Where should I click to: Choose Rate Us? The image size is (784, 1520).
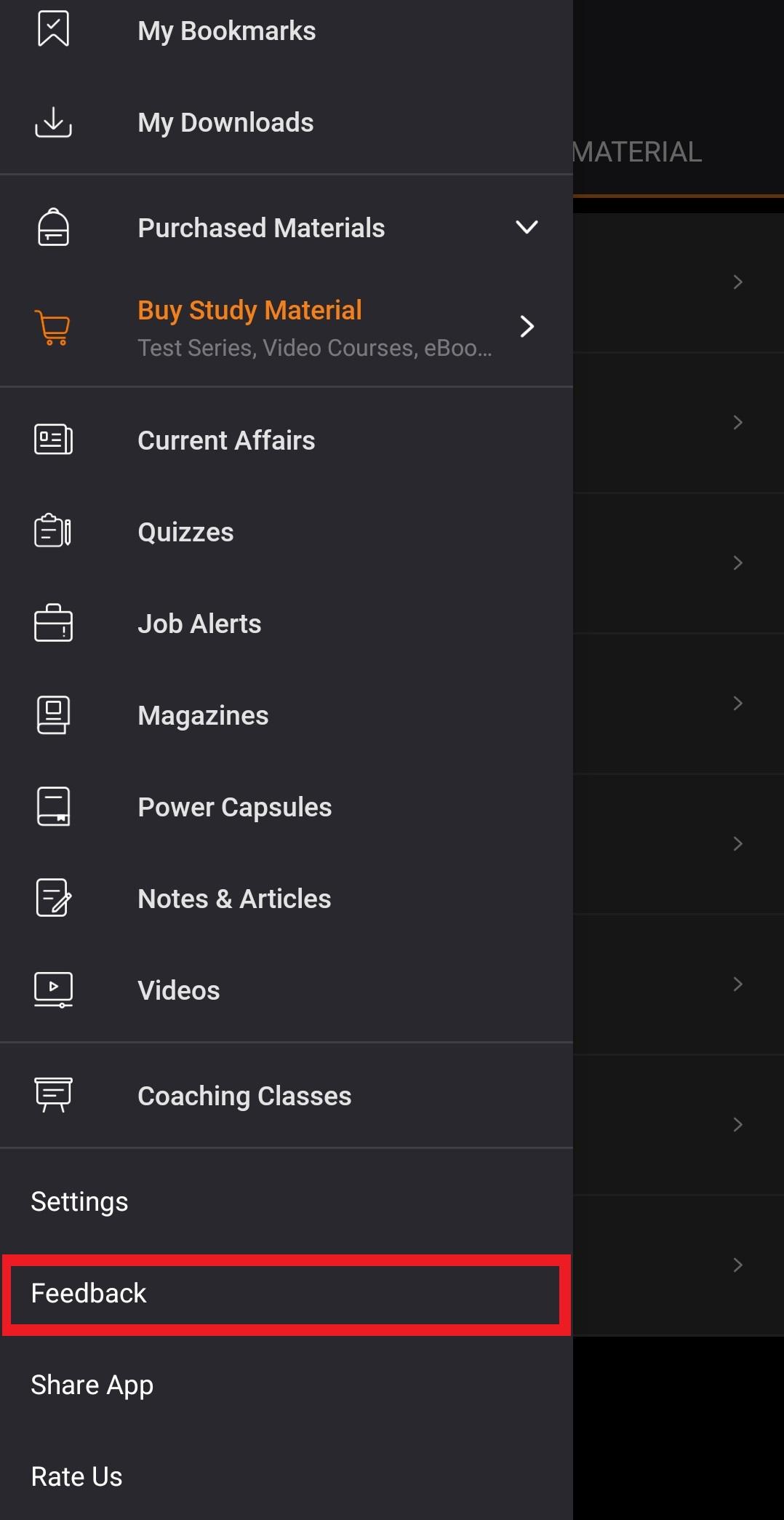287,1476
